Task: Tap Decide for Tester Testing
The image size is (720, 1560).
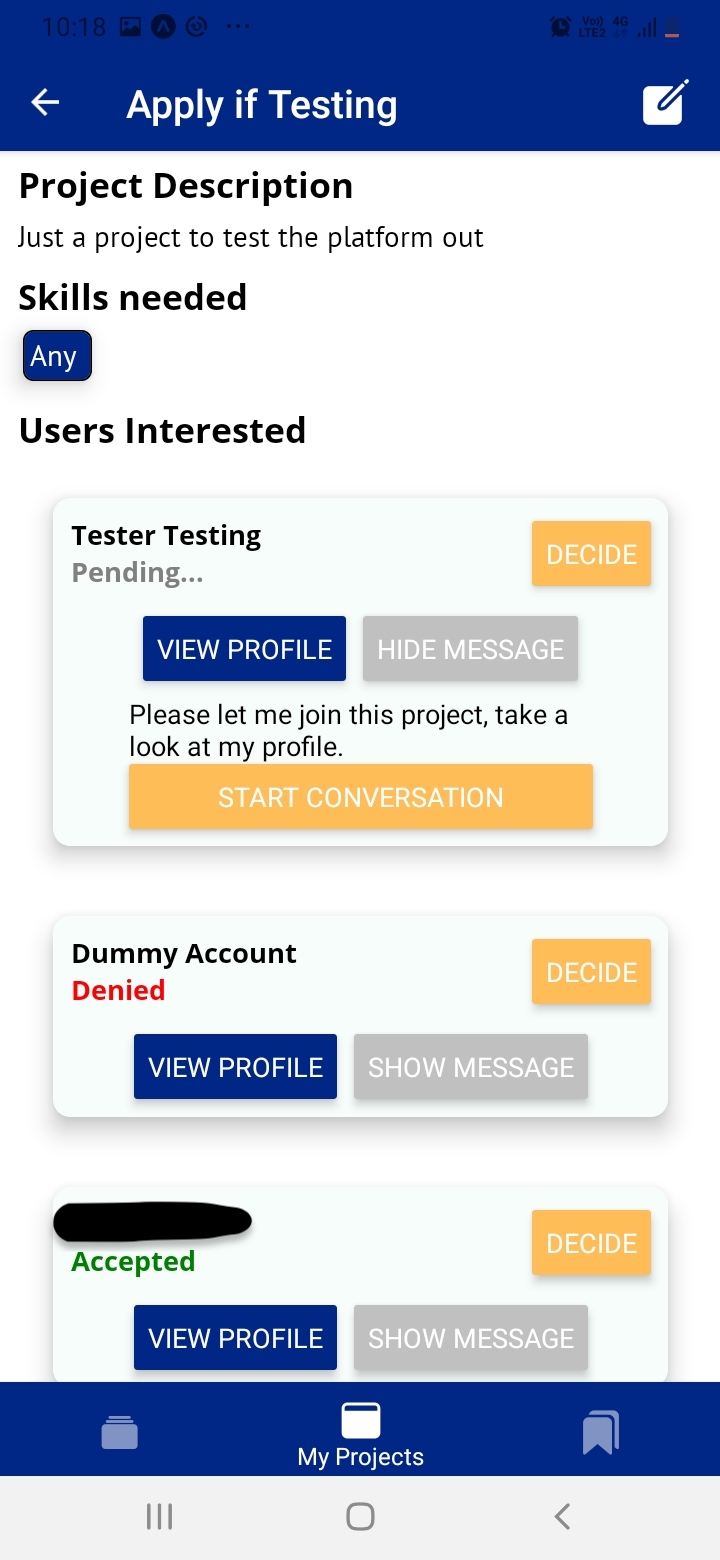Action: 591,554
